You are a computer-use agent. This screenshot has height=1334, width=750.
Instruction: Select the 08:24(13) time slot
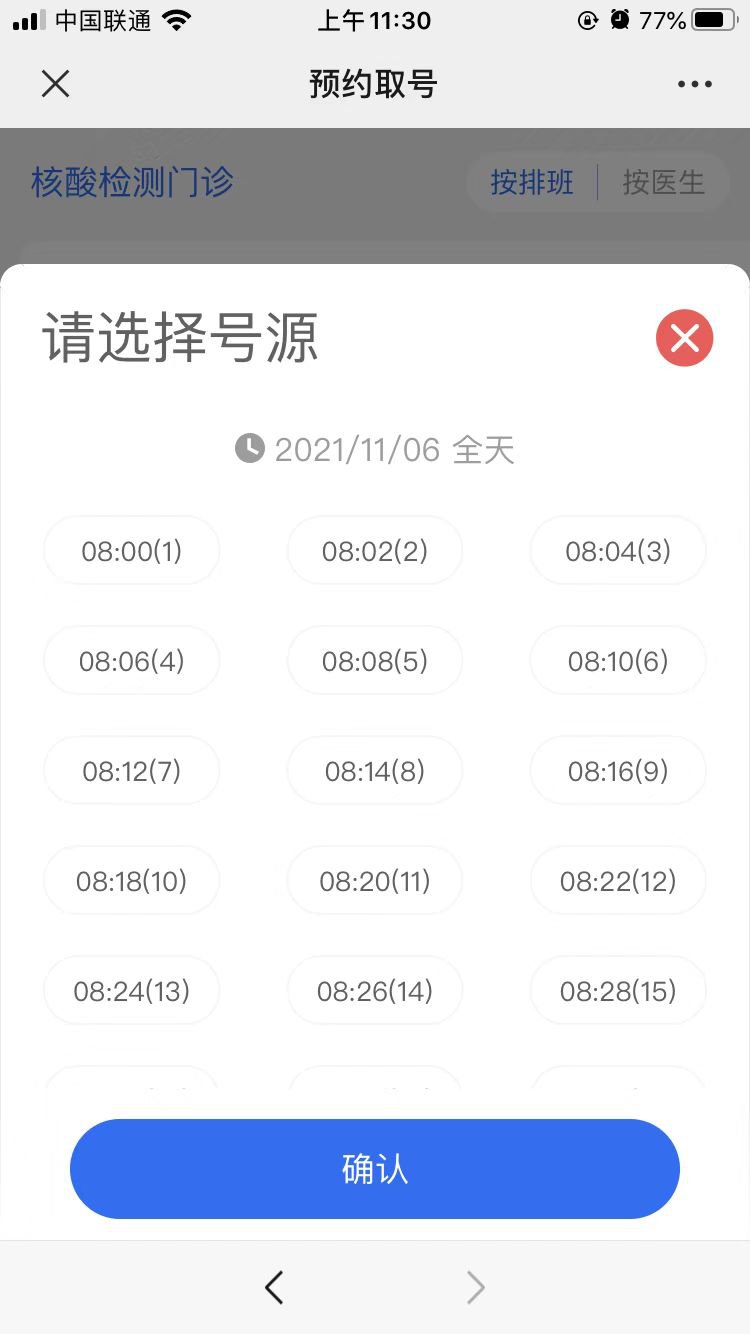[131, 991]
